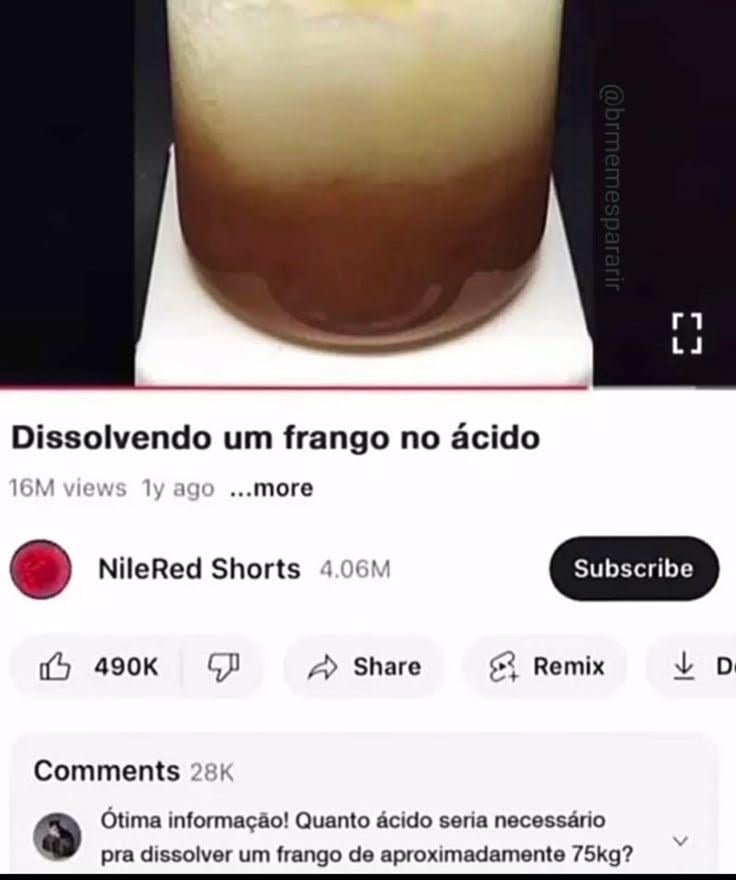Share this video

364,666
